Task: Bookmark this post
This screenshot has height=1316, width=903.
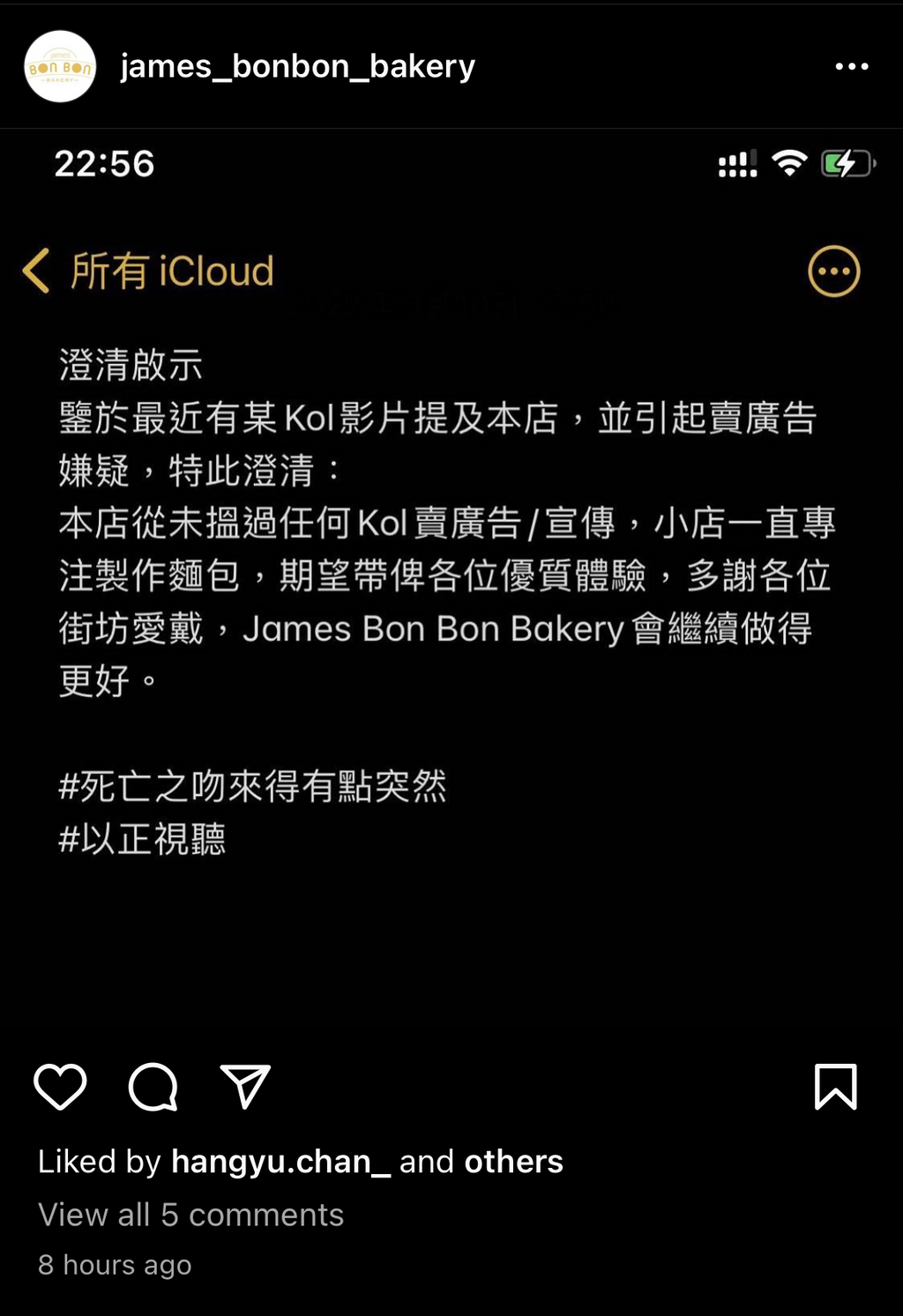Action: (835, 1086)
